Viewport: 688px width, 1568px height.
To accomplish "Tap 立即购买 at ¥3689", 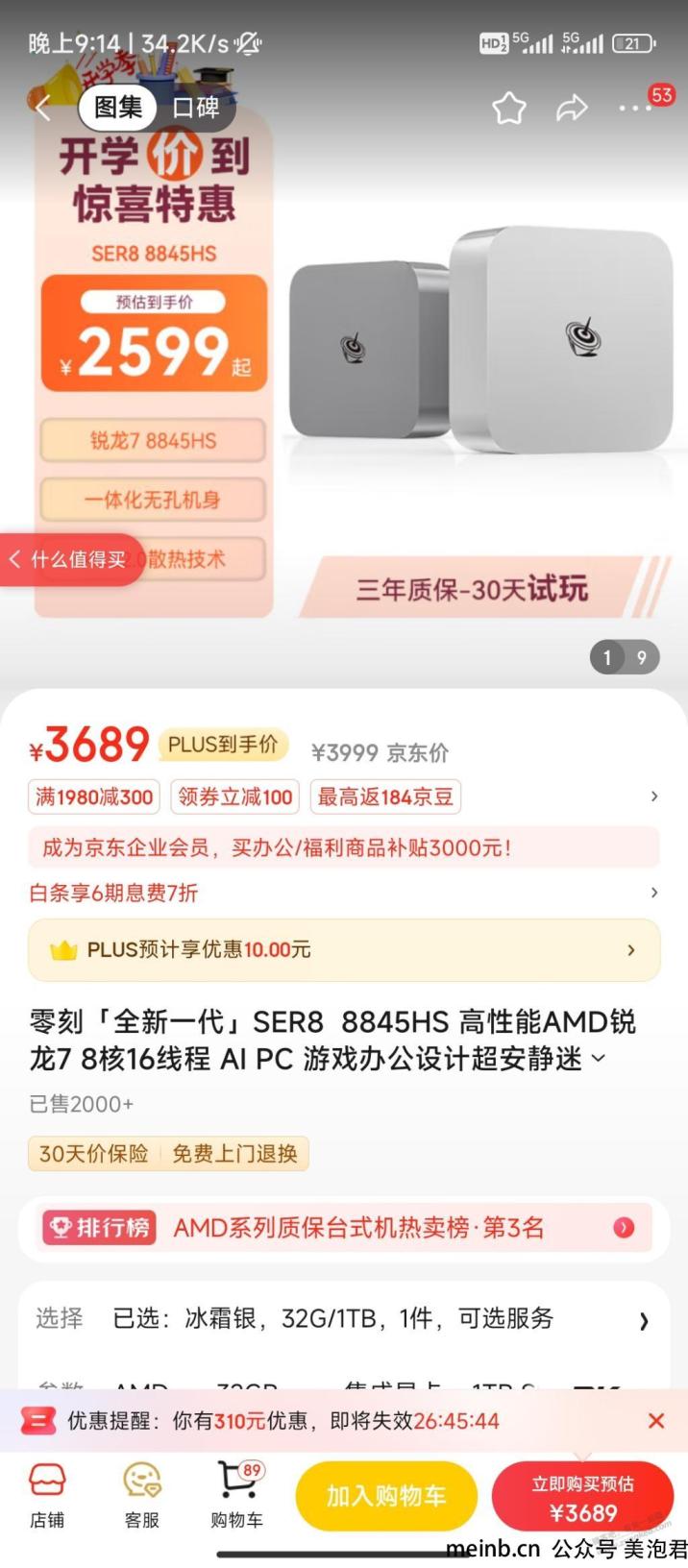I will point(582,1498).
